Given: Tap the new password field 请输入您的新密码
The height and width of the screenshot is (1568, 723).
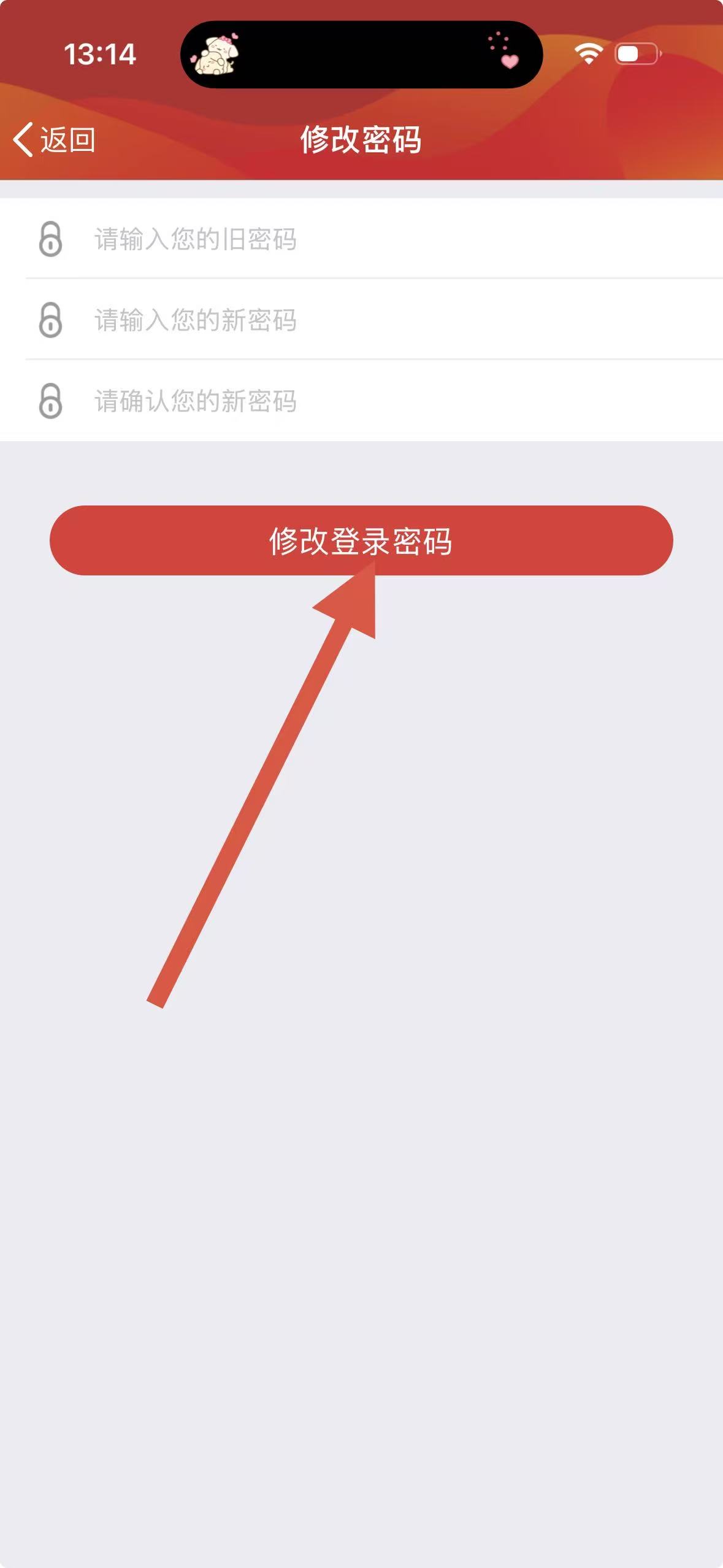Looking at the screenshot, I should [368, 320].
